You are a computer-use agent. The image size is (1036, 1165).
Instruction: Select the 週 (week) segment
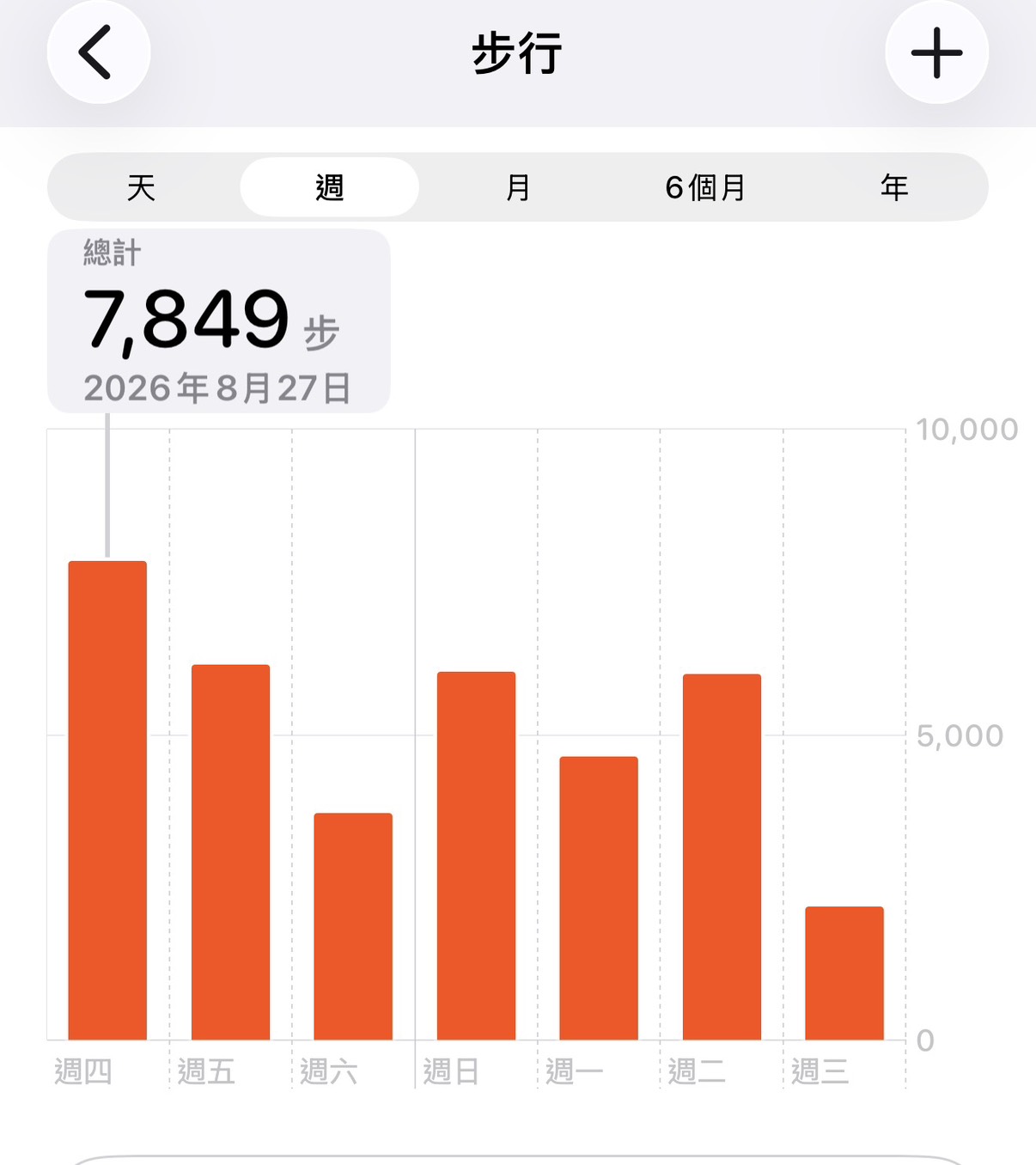pyautogui.click(x=330, y=187)
